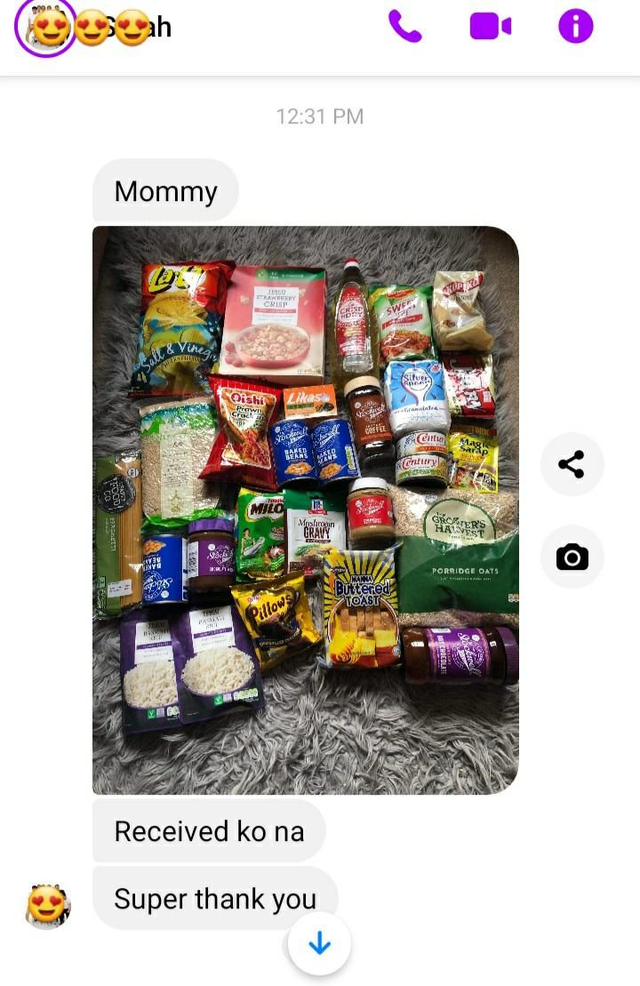Open the contact's profile picture at top
Viewport: 640px width, 986px height.
click(x=45, y=26)
